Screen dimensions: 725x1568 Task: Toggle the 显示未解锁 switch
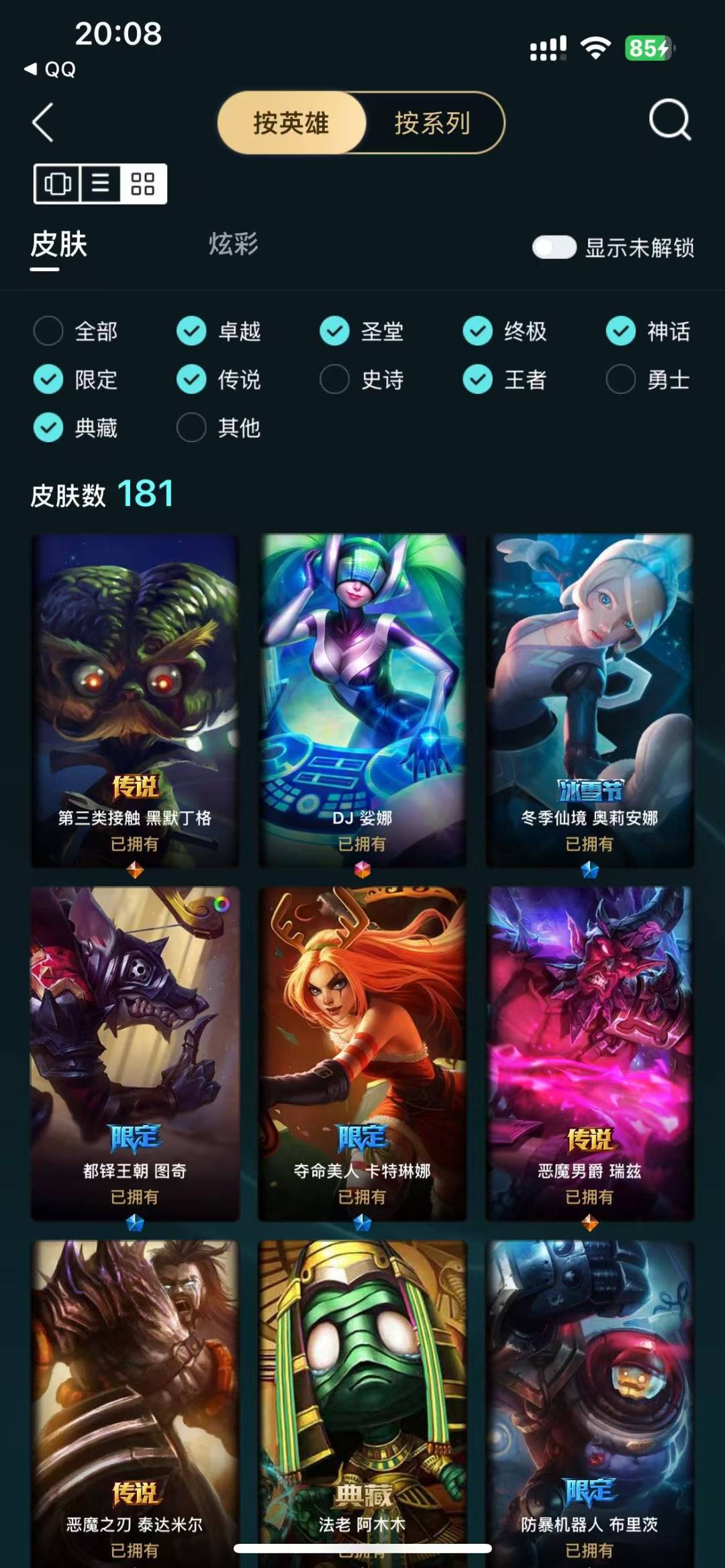pyautogui.click(x=554, y=248)
